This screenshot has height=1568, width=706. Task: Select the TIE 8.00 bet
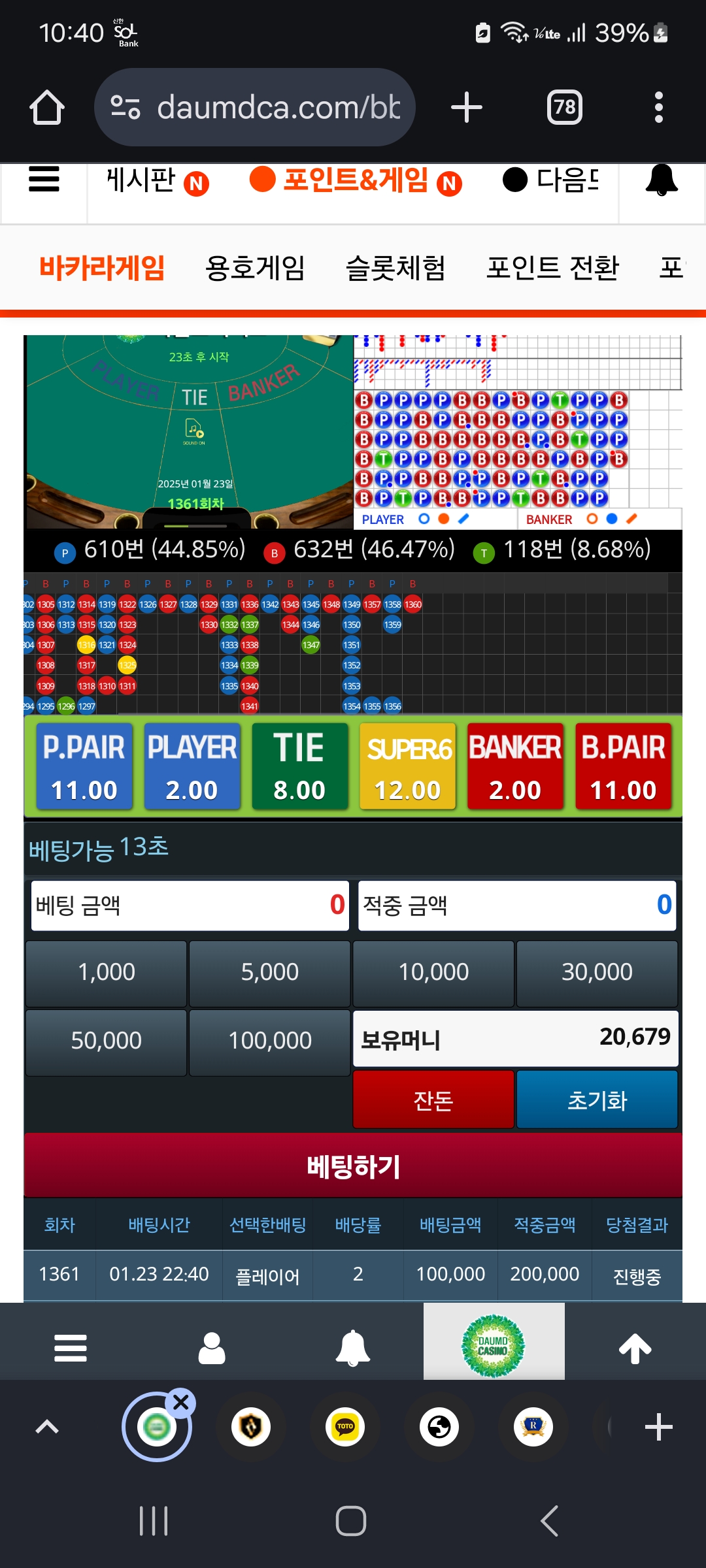point(299,766)
